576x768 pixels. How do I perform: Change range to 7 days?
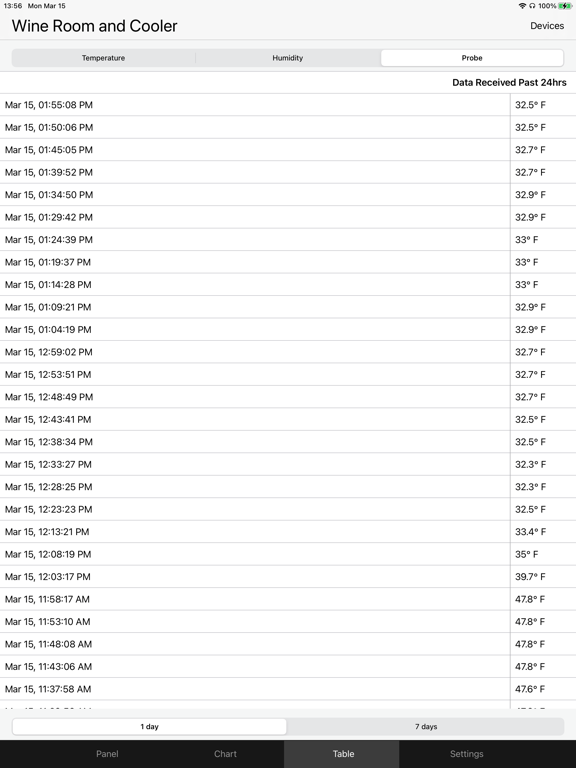click(426, 726)
